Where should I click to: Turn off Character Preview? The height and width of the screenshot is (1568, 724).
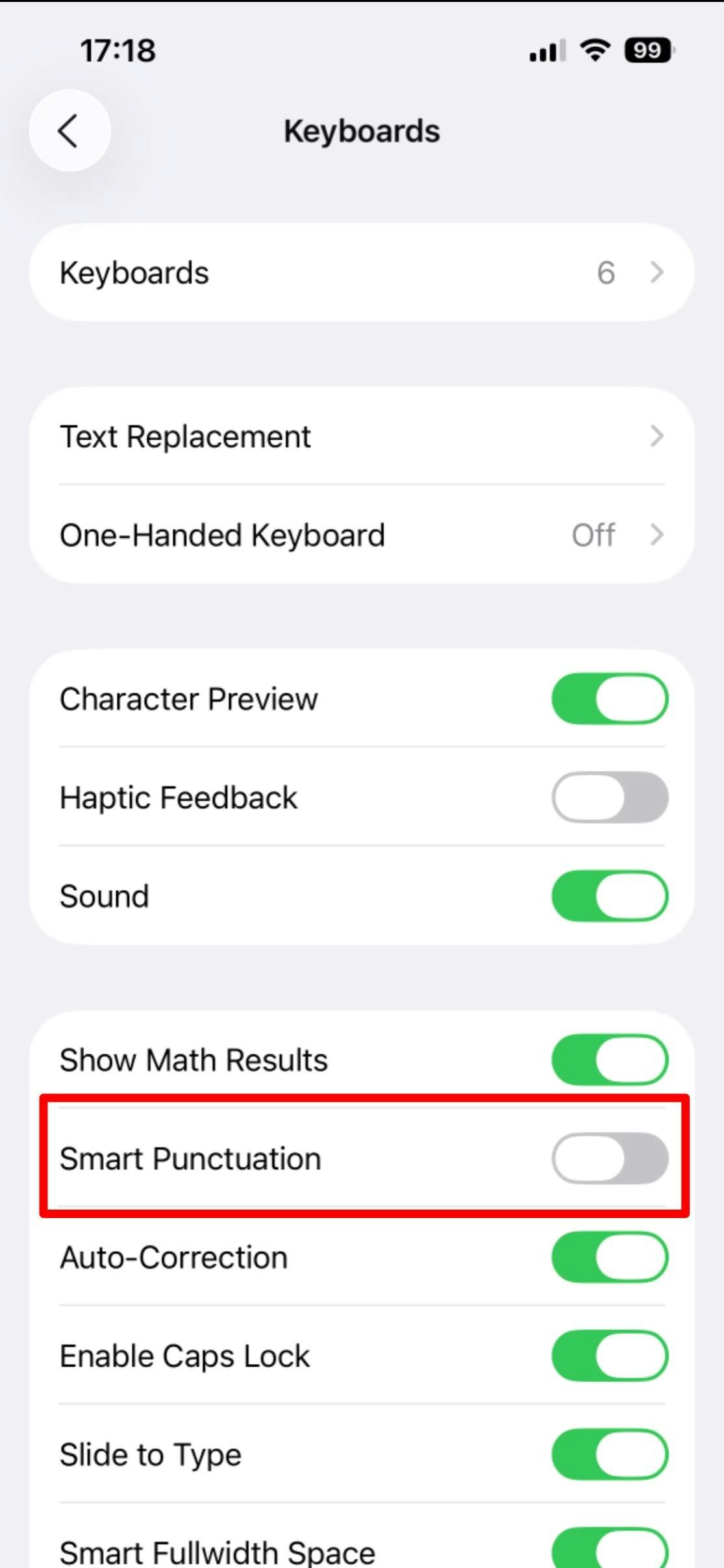pyautogui.click(x=609, y=699)
